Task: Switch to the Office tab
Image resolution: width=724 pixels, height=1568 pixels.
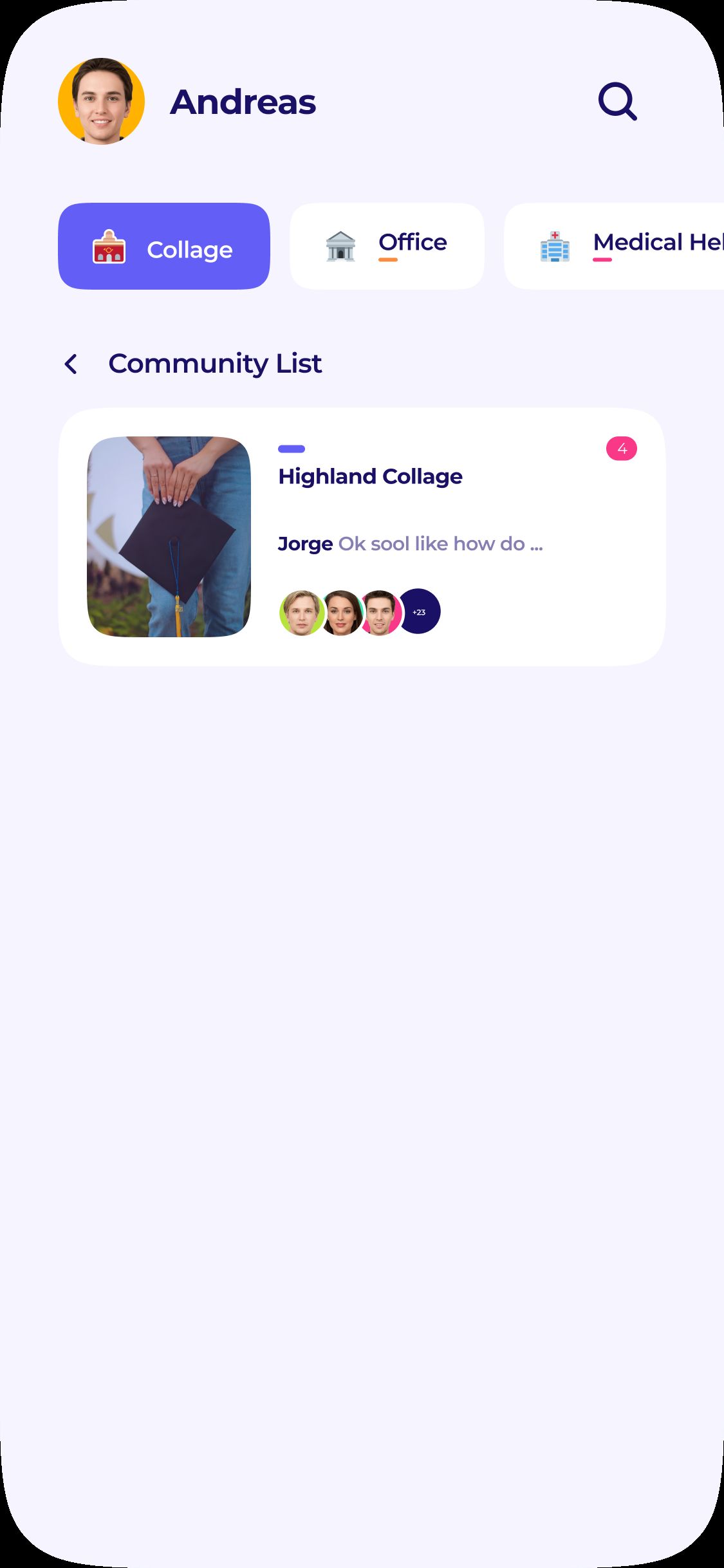Action: (387, 246)
